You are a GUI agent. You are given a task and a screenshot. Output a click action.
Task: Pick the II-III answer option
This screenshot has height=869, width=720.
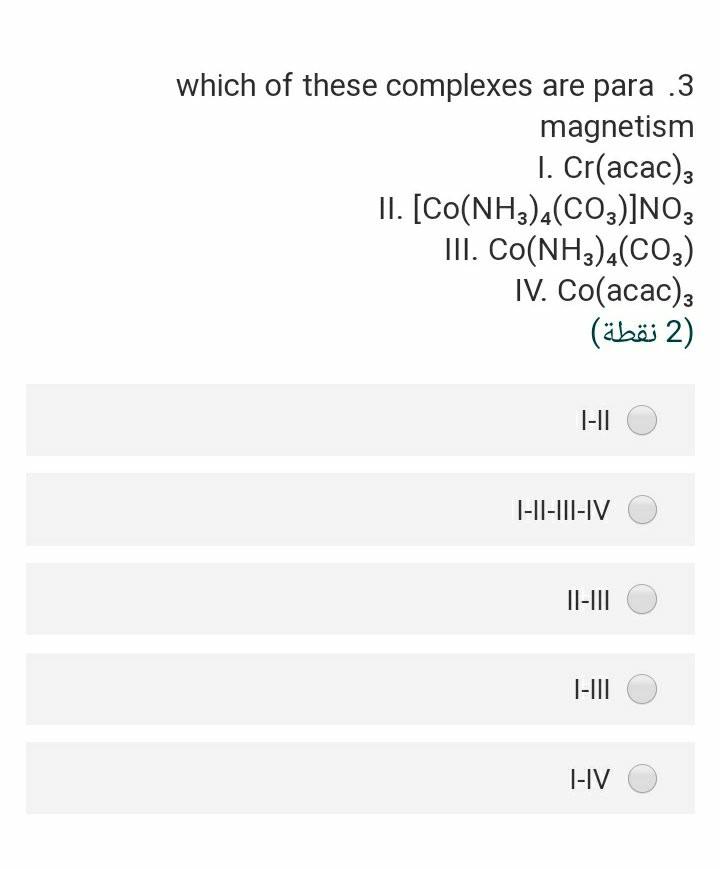click(642, 599)
